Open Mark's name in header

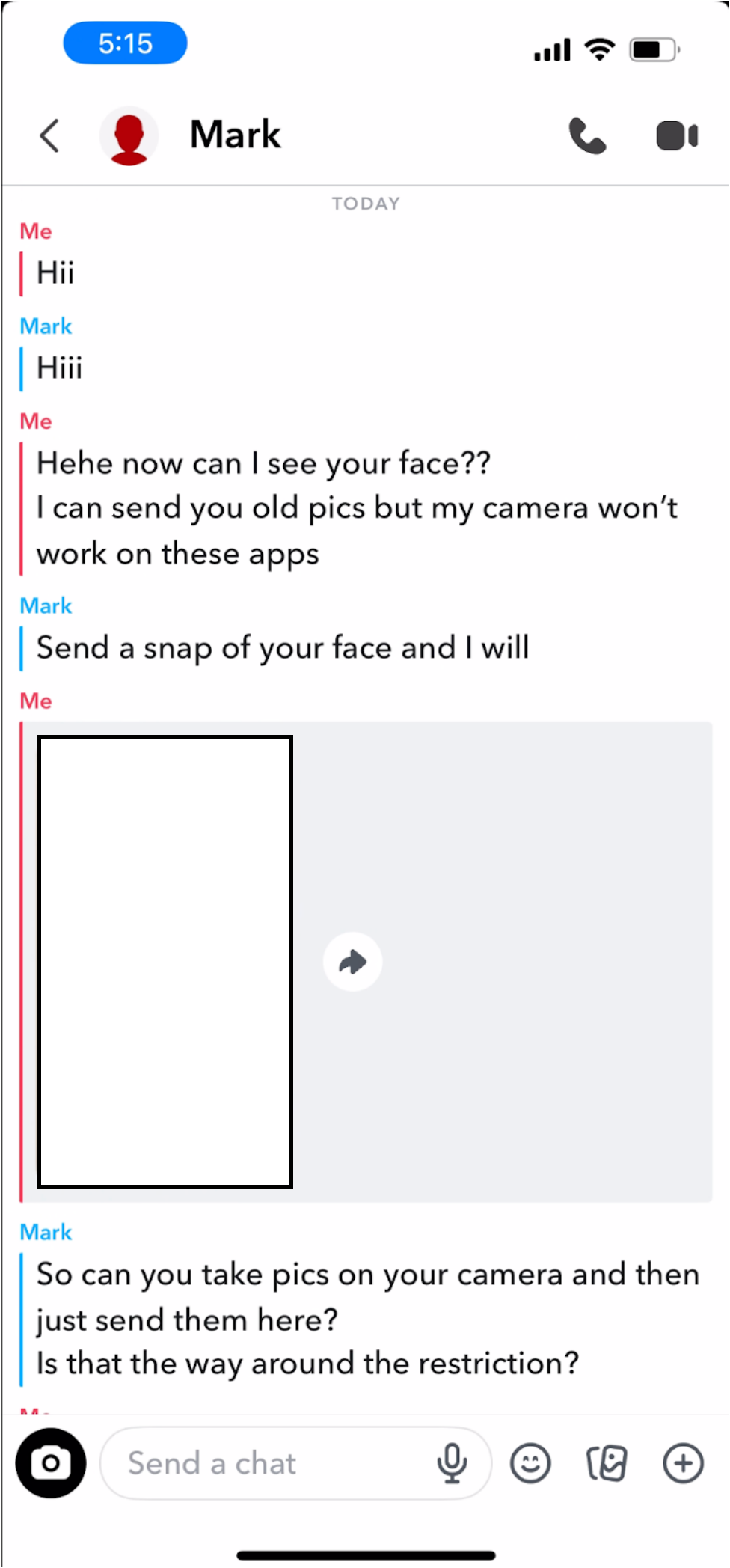pyautogui.click(x=236, y=135)
